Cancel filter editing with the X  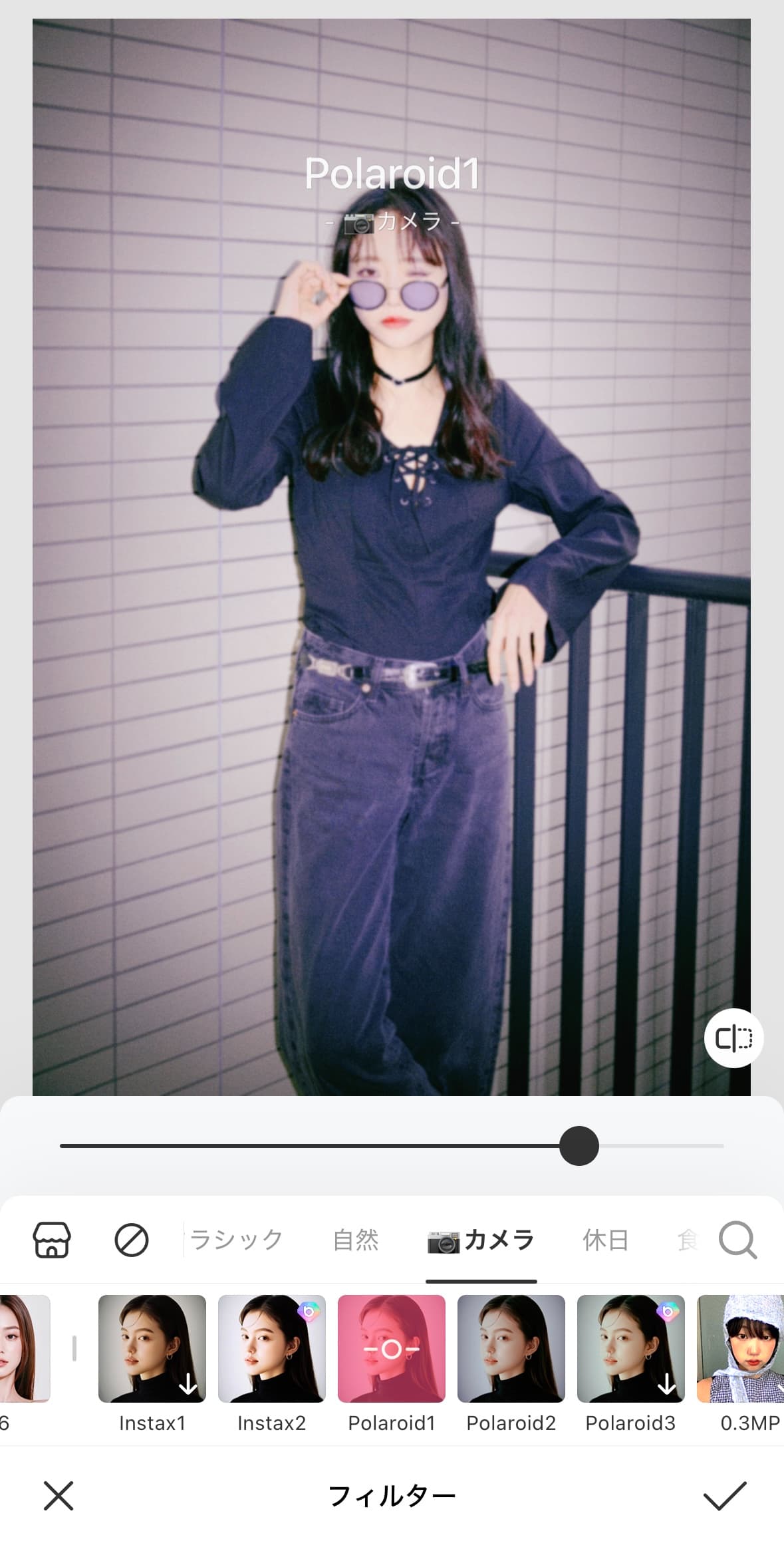point(59,1496)
